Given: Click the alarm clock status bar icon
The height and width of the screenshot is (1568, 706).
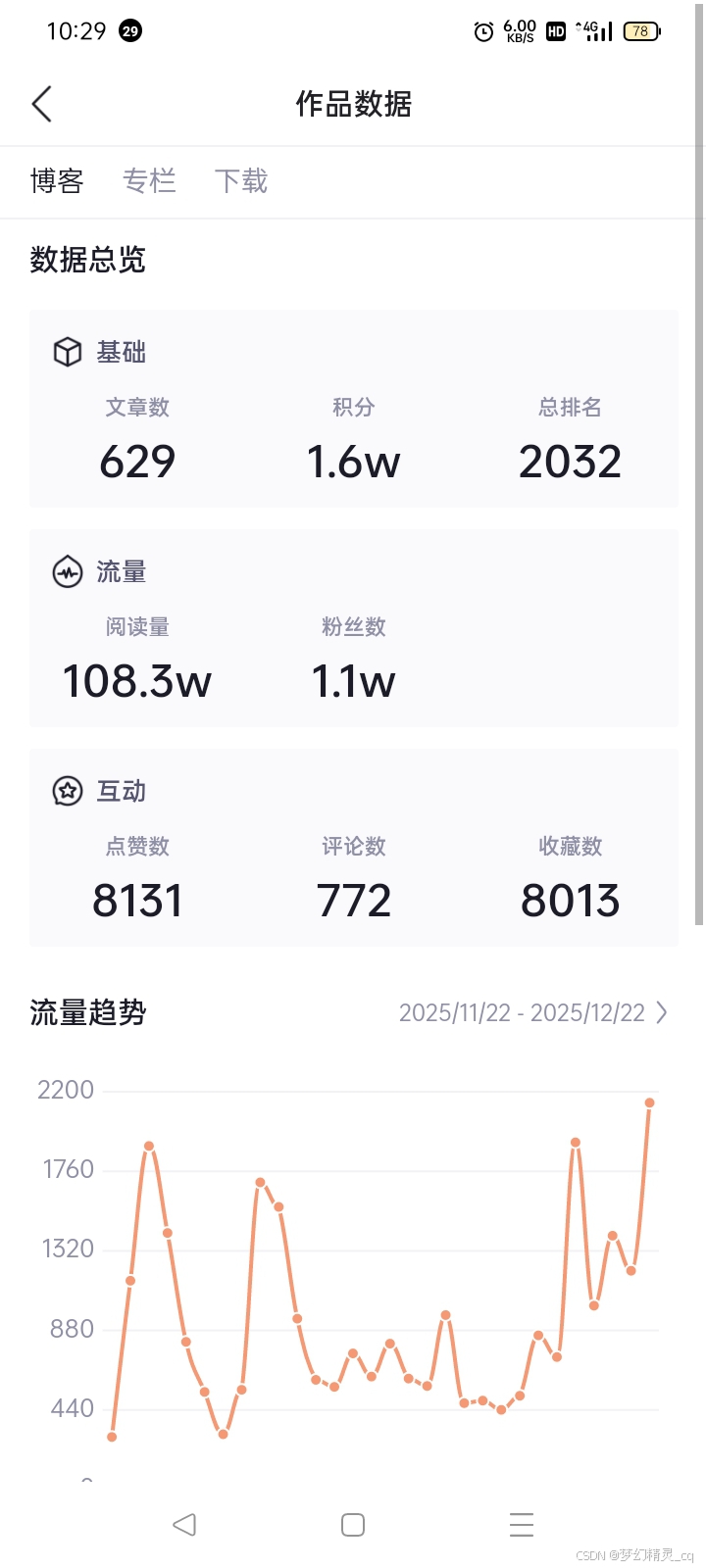Looking at the screenshot, I should click(481, 30).
